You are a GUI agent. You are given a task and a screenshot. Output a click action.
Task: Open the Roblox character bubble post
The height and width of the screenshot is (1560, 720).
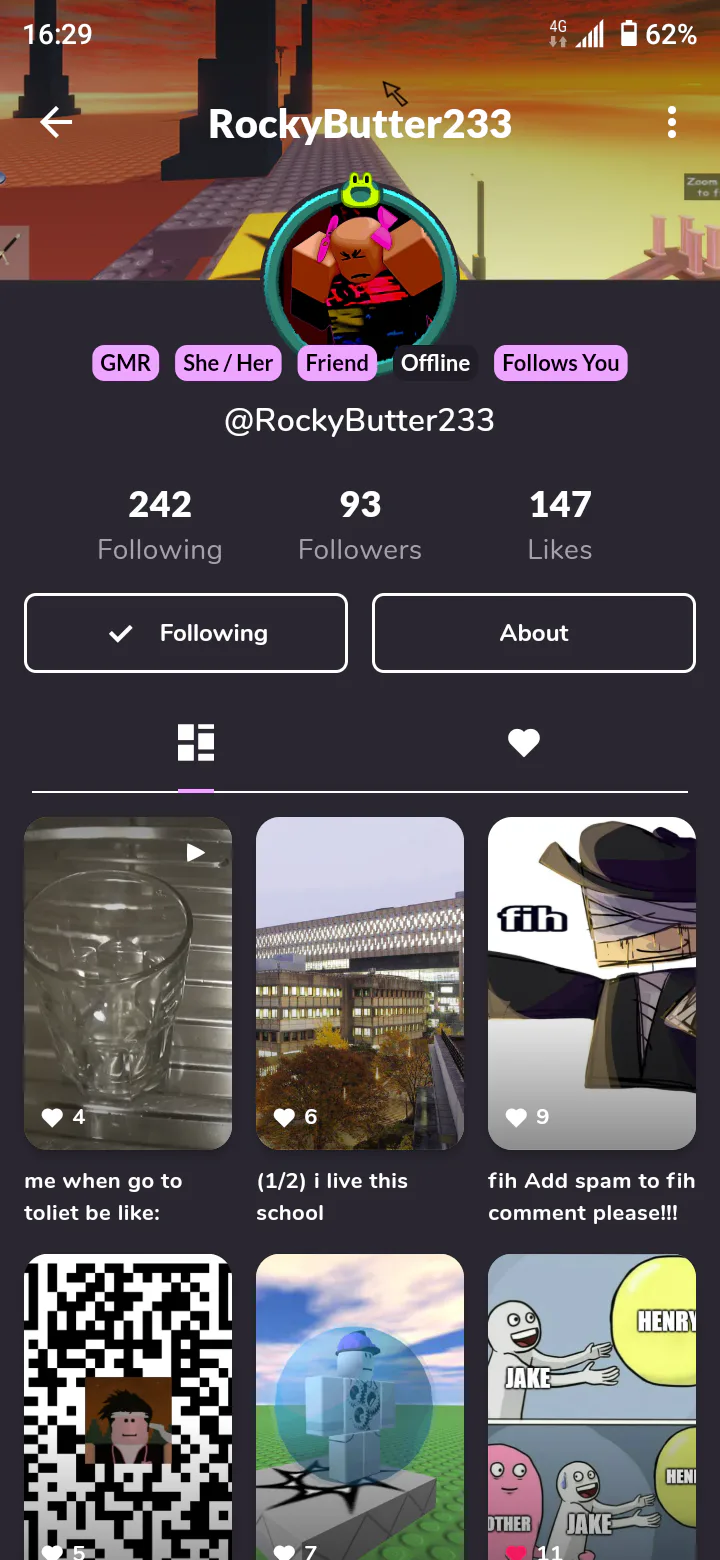click(360, 1407)
